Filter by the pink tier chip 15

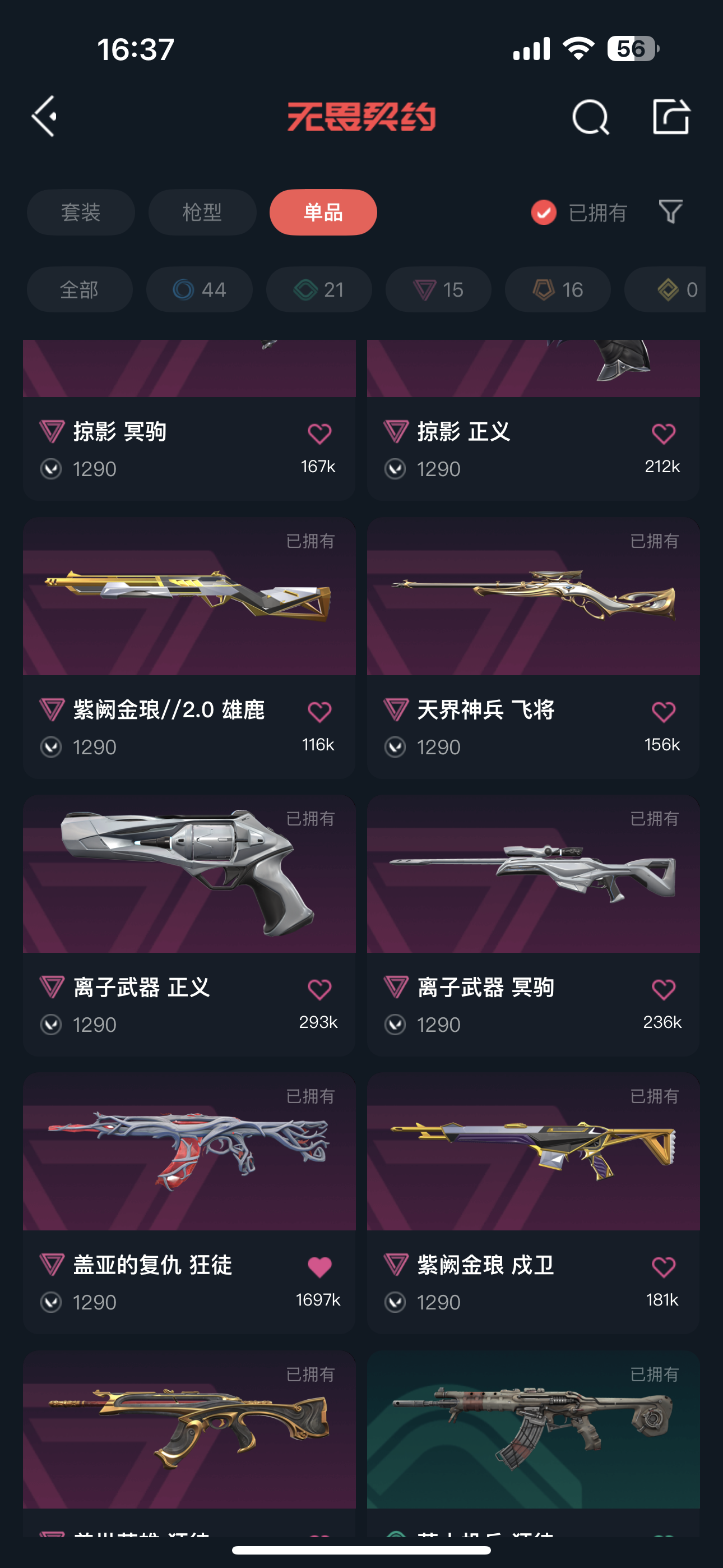(x=438, y=290)
